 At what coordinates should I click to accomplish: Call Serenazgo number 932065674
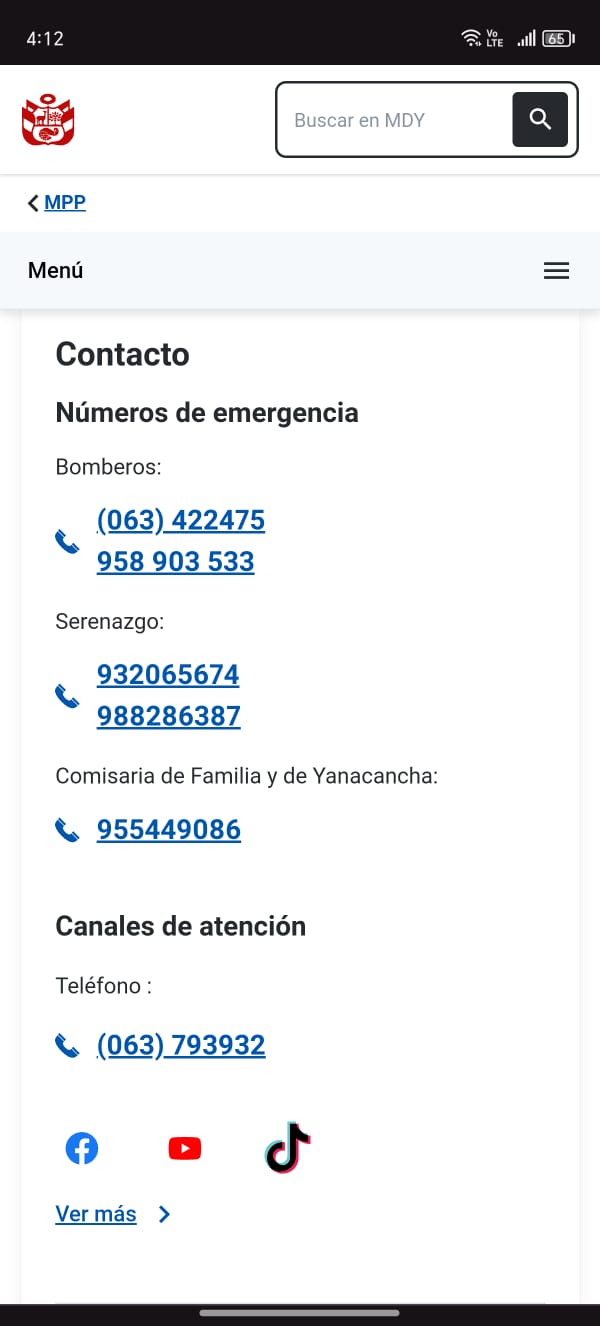pos(168,675)
